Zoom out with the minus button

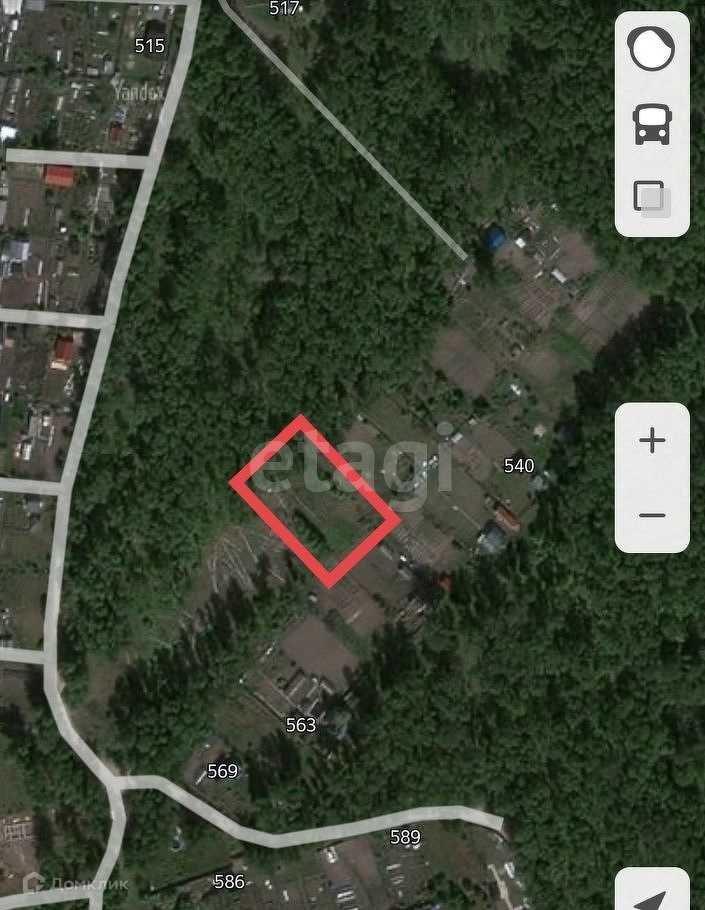pyautogui.click(x=652, y=516)
